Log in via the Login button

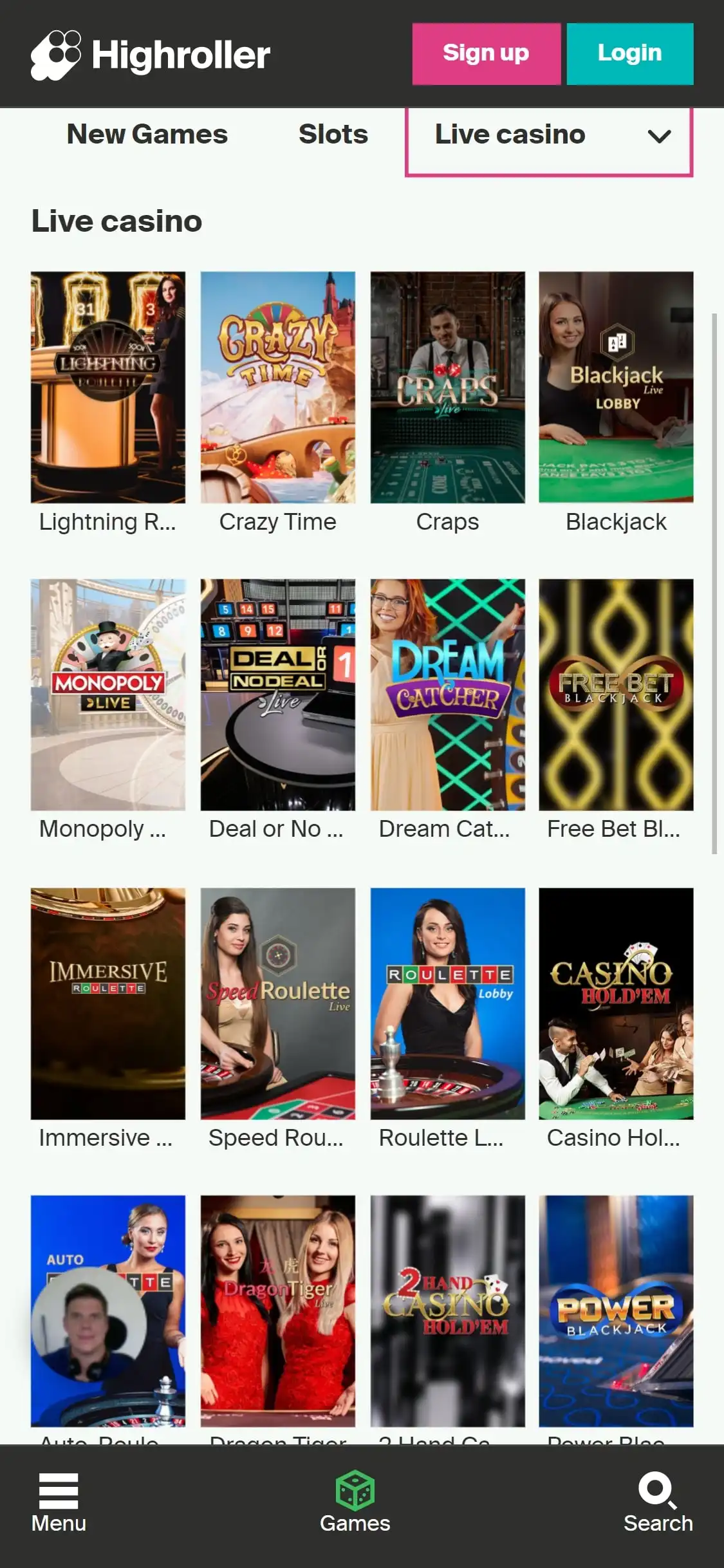(x=629, y=53)
